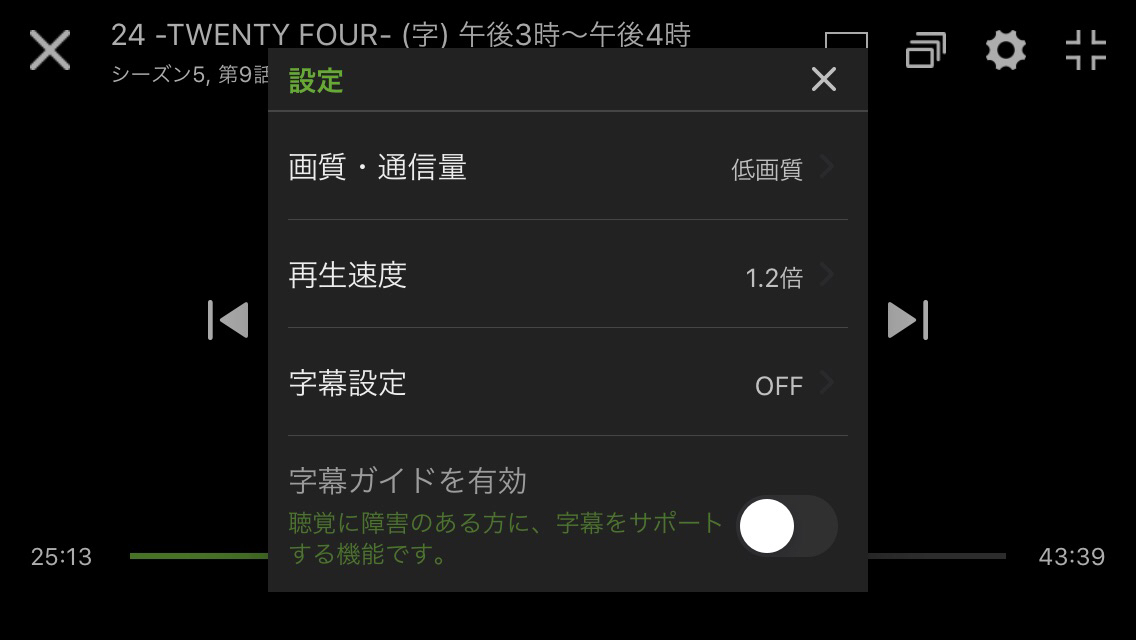Enable the 字幕ガイド toggle
Screen dimensions: 1136x640
tap(787, 526)
